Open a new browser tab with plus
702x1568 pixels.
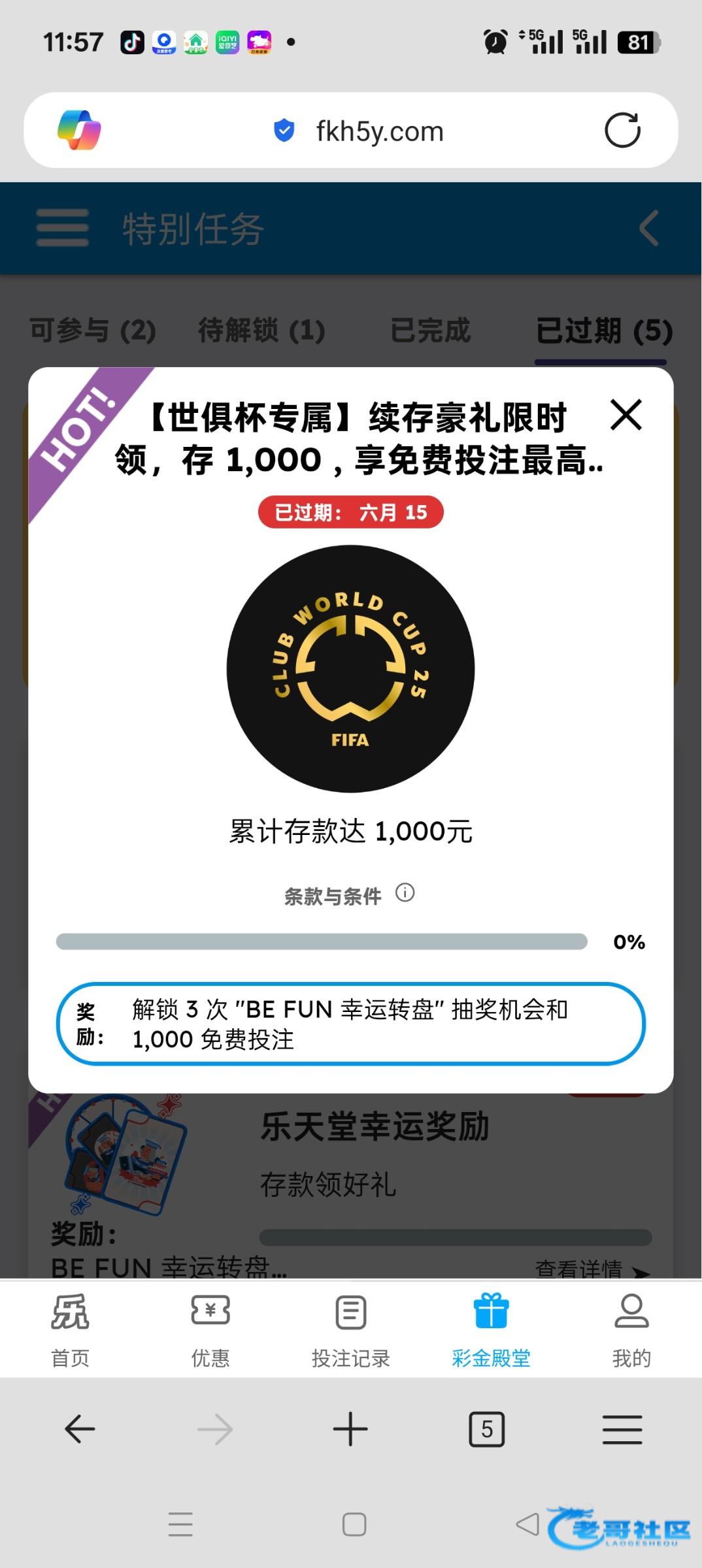tap(350, 1429)
